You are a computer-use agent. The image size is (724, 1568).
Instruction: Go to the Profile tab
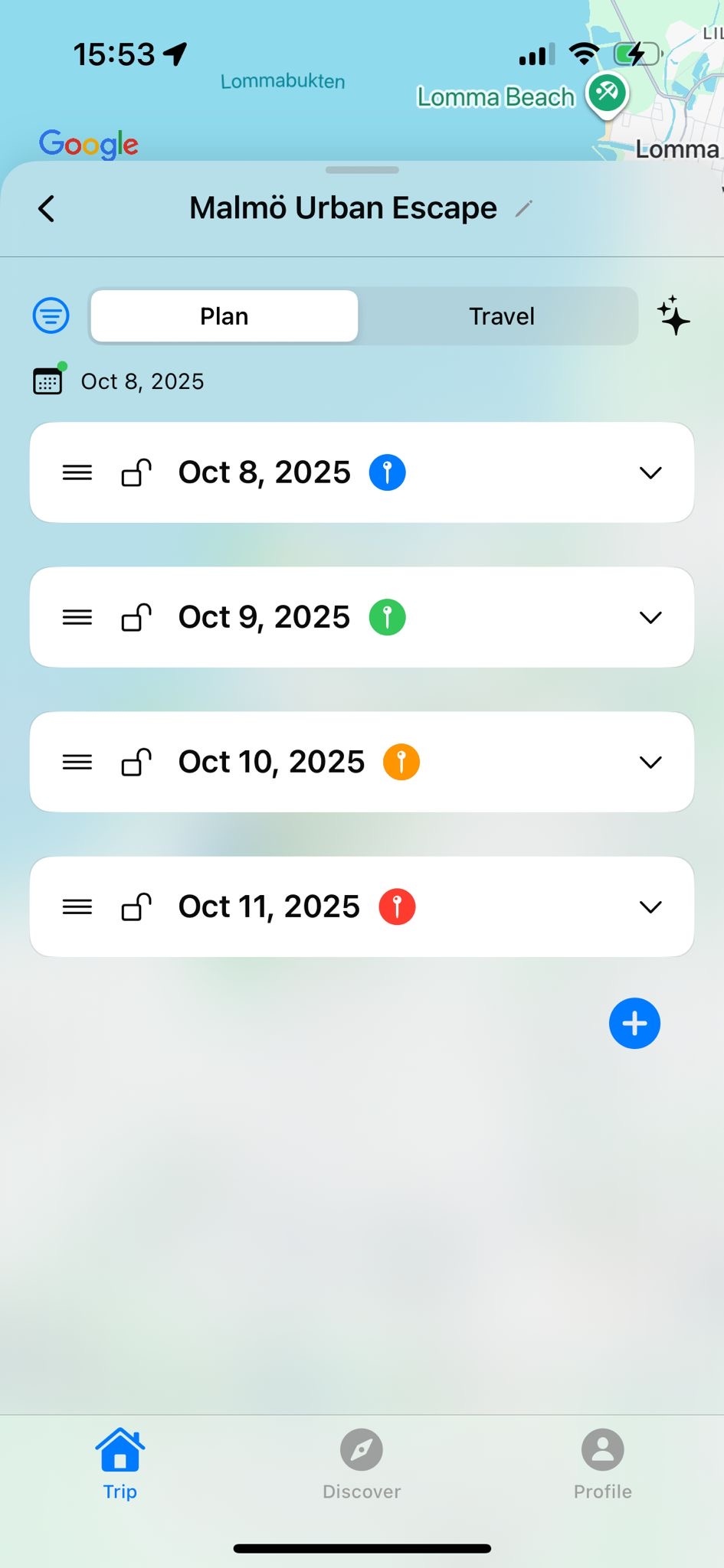pos(602,1464)
